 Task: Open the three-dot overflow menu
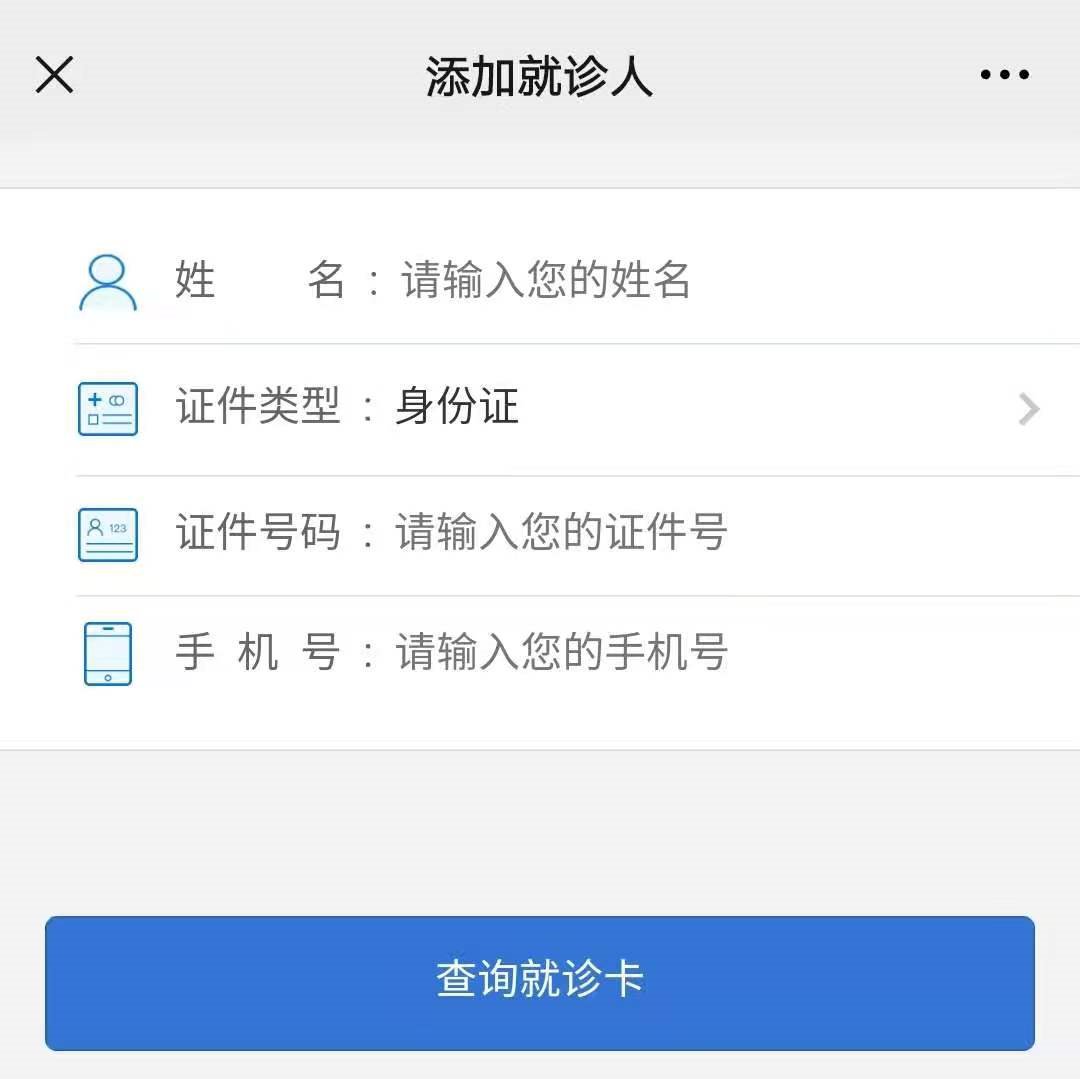coord(1004,75)
